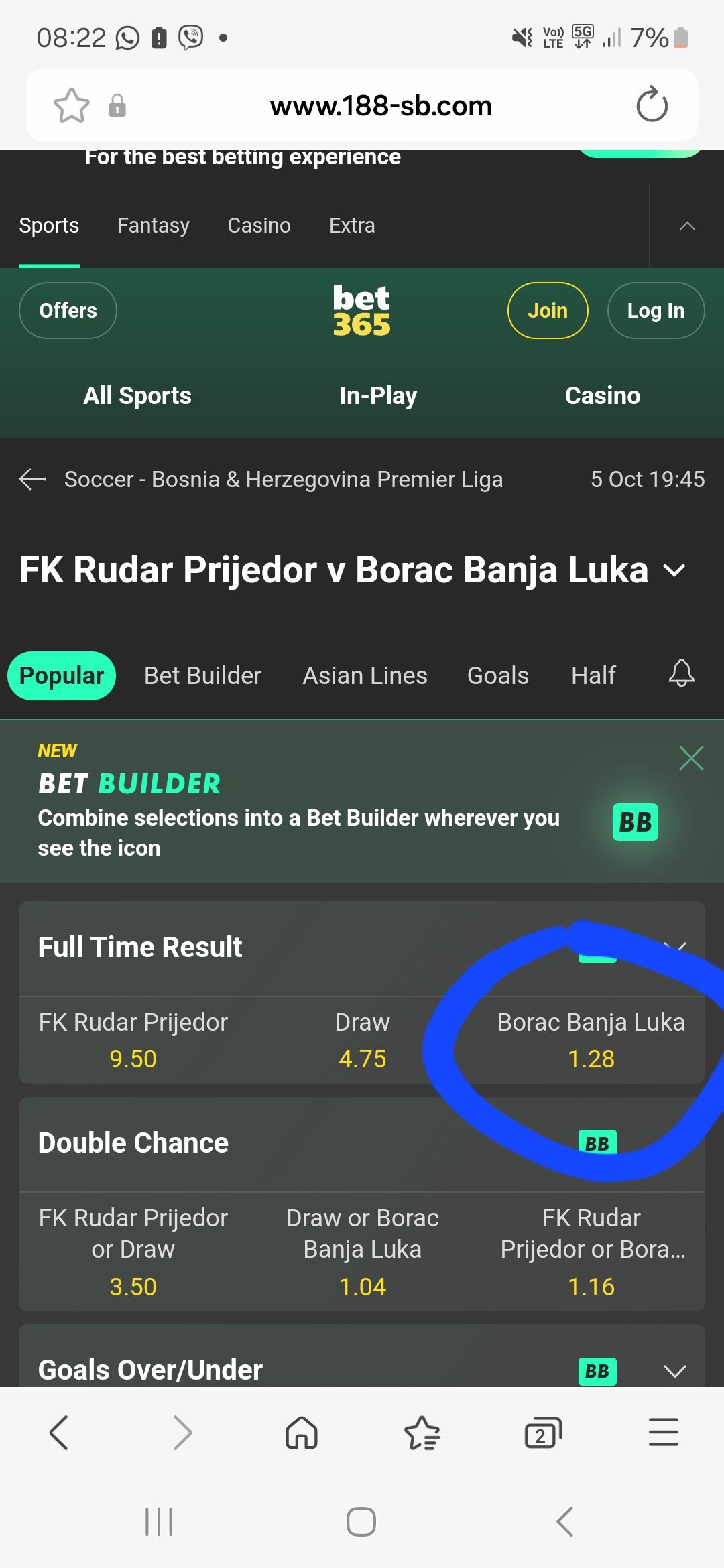Bet on Draw at 4.75
The height and width of the screenshot is (1568, 724).
tap(362, 1041)
